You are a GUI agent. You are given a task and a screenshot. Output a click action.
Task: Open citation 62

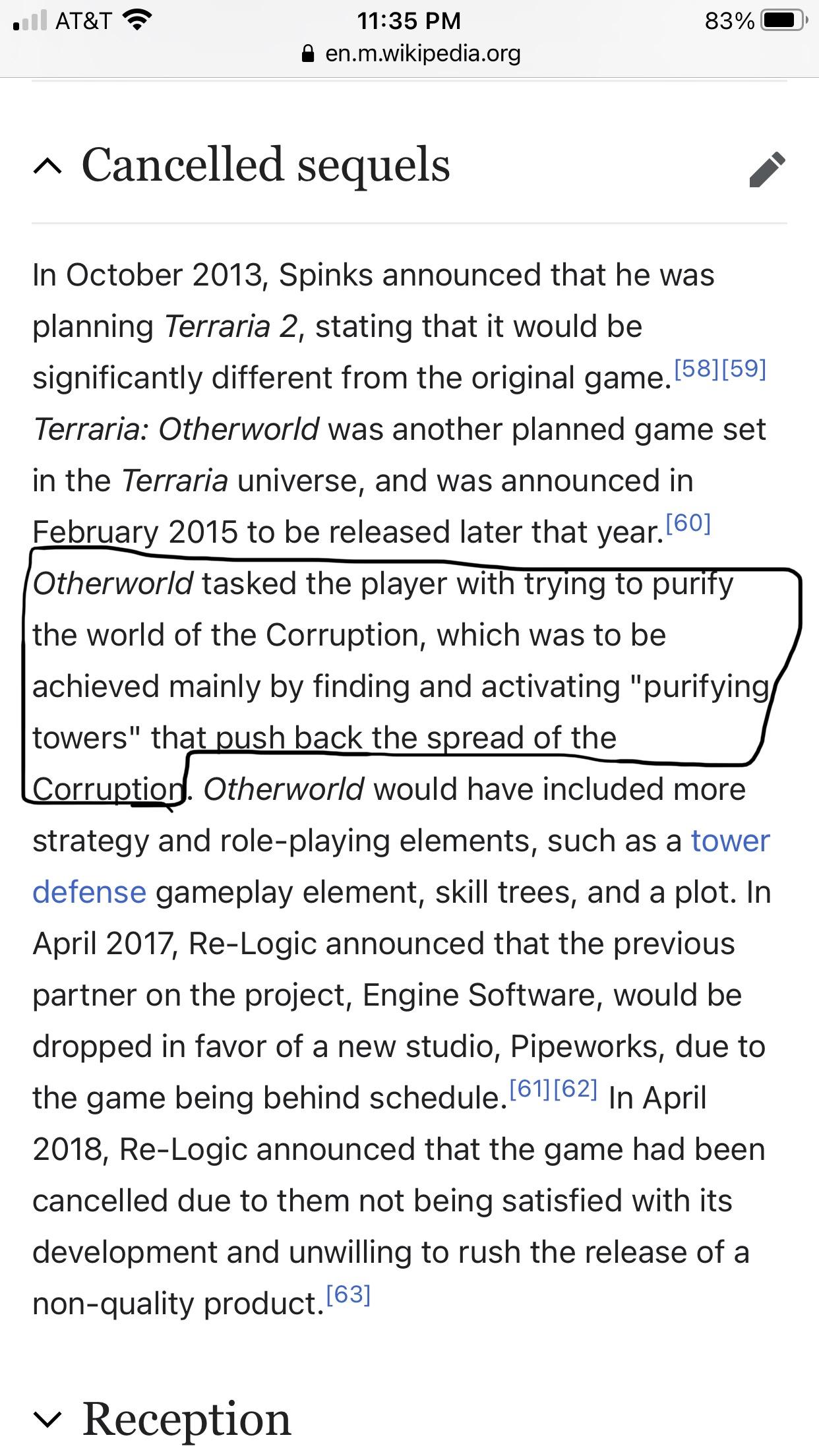pyautogui.click(x=576, y=1089)
